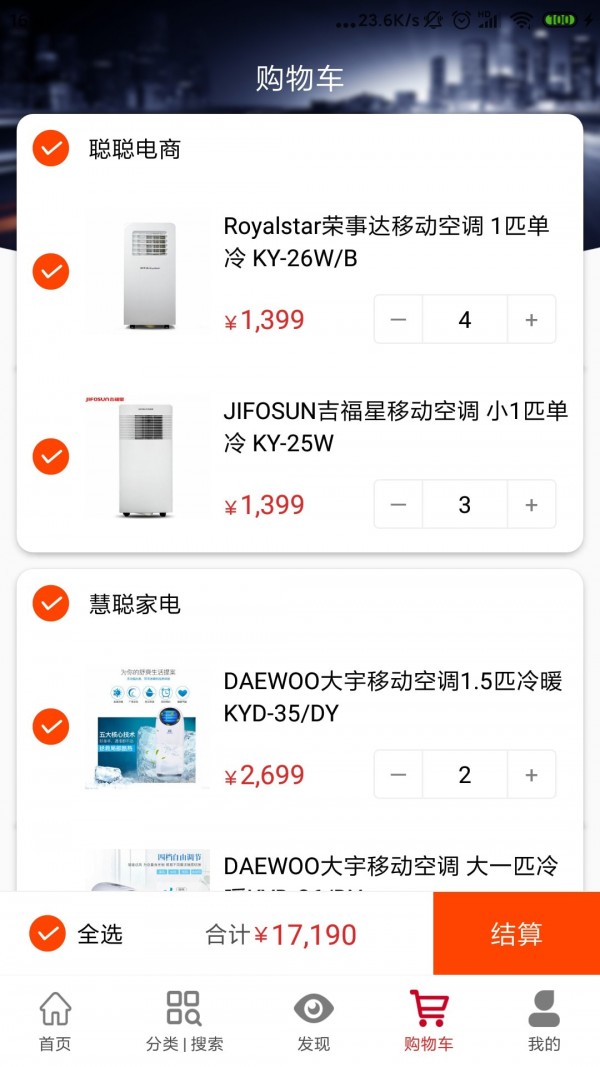
Task: Uncheck the 聪聪电商 store checkbox
Action: pyautogui.click(x=51, y=149)
